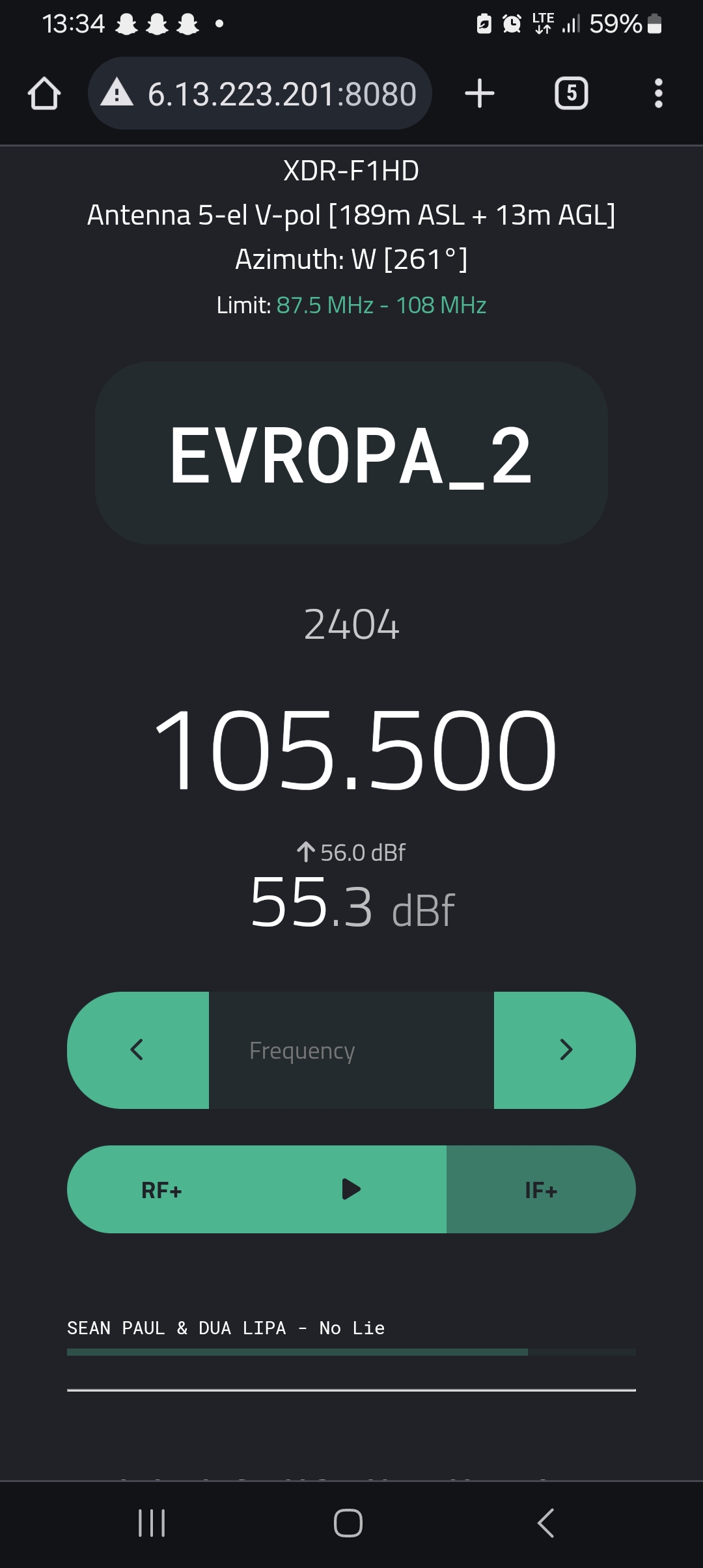Open the tab switcher showing 5 tabs
The height and width of the screenshot is (1568, 703).
click(572, 93)
